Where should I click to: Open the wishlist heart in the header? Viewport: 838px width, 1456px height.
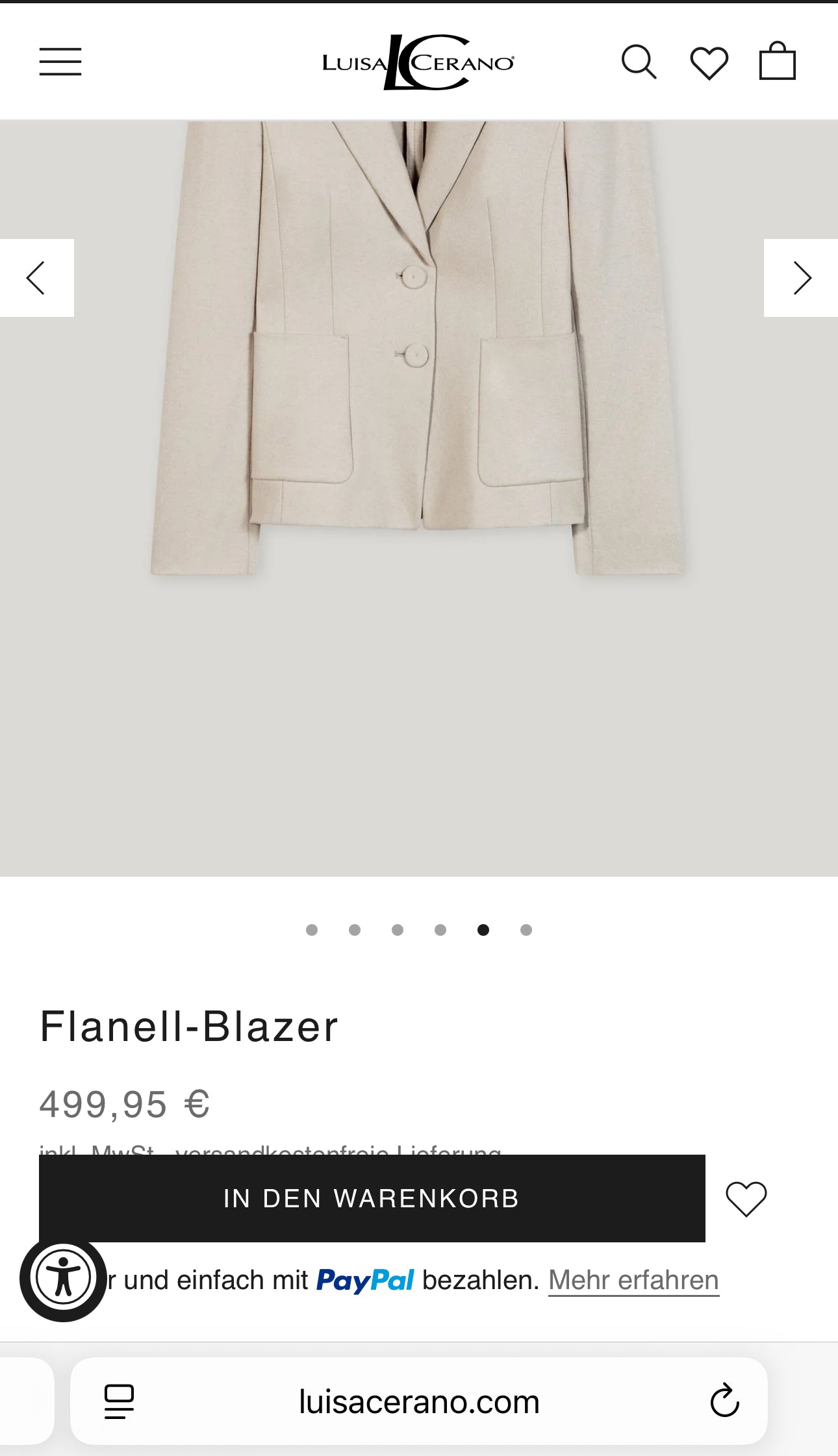point(709,63)
